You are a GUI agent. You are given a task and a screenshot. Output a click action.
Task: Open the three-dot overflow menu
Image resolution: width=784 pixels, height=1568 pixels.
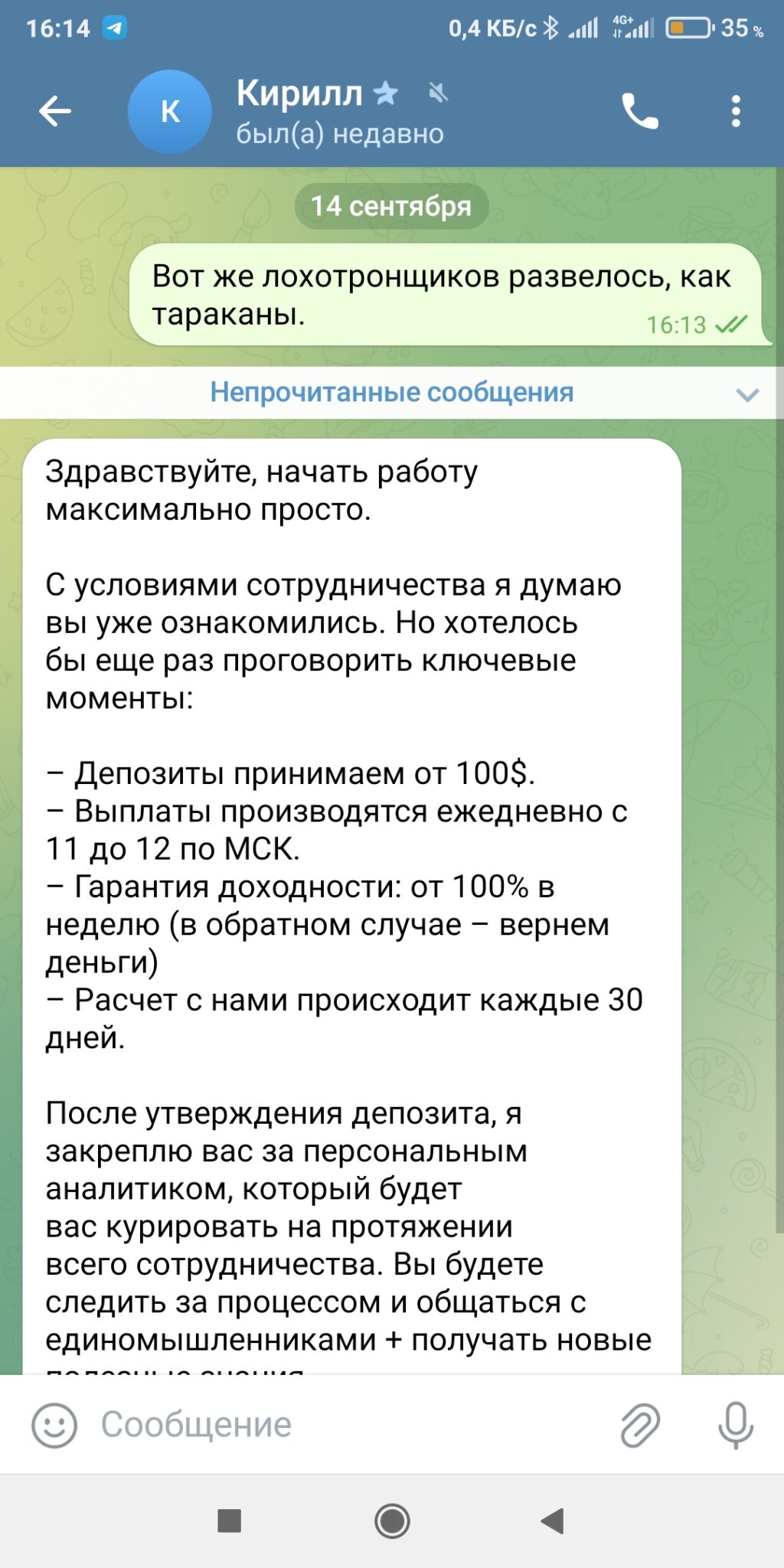pos(736,112)
